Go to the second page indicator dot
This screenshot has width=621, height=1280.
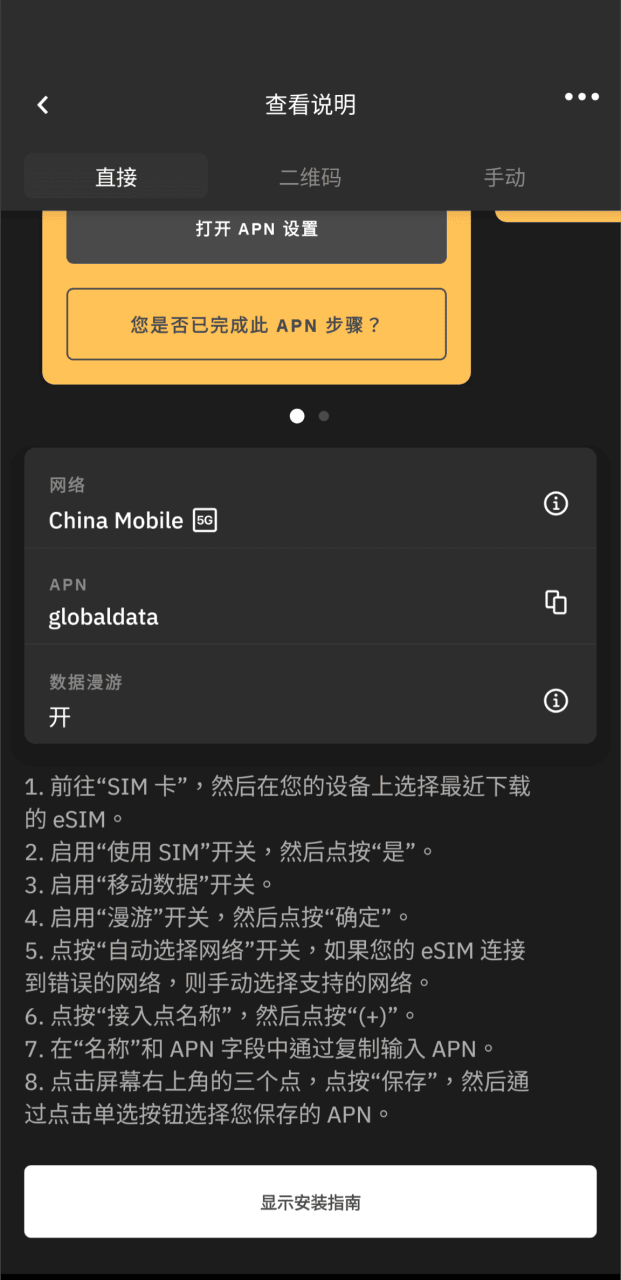[324, 416]
